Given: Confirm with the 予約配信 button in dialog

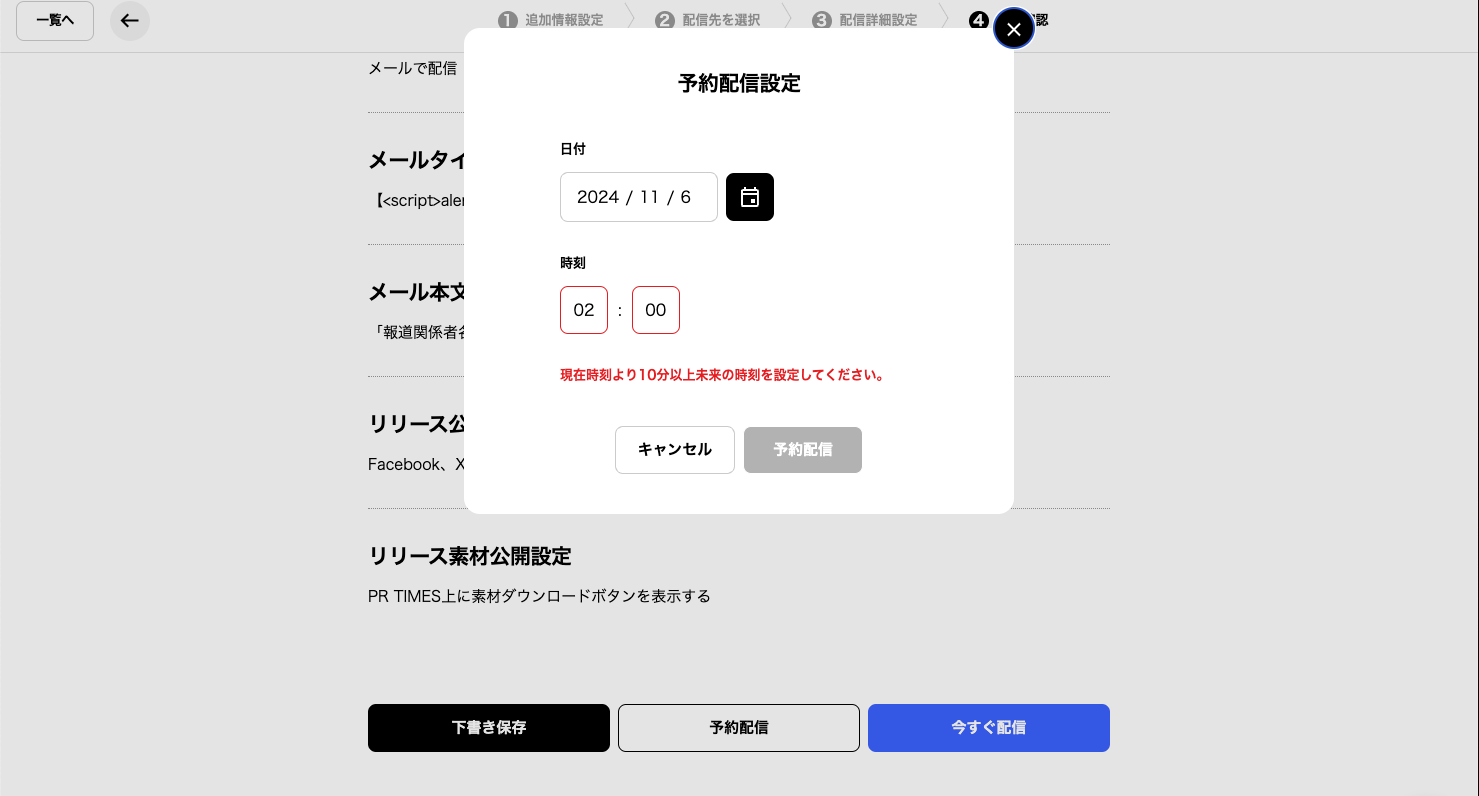Looking at the screenshot, I should tap(803, 450).
